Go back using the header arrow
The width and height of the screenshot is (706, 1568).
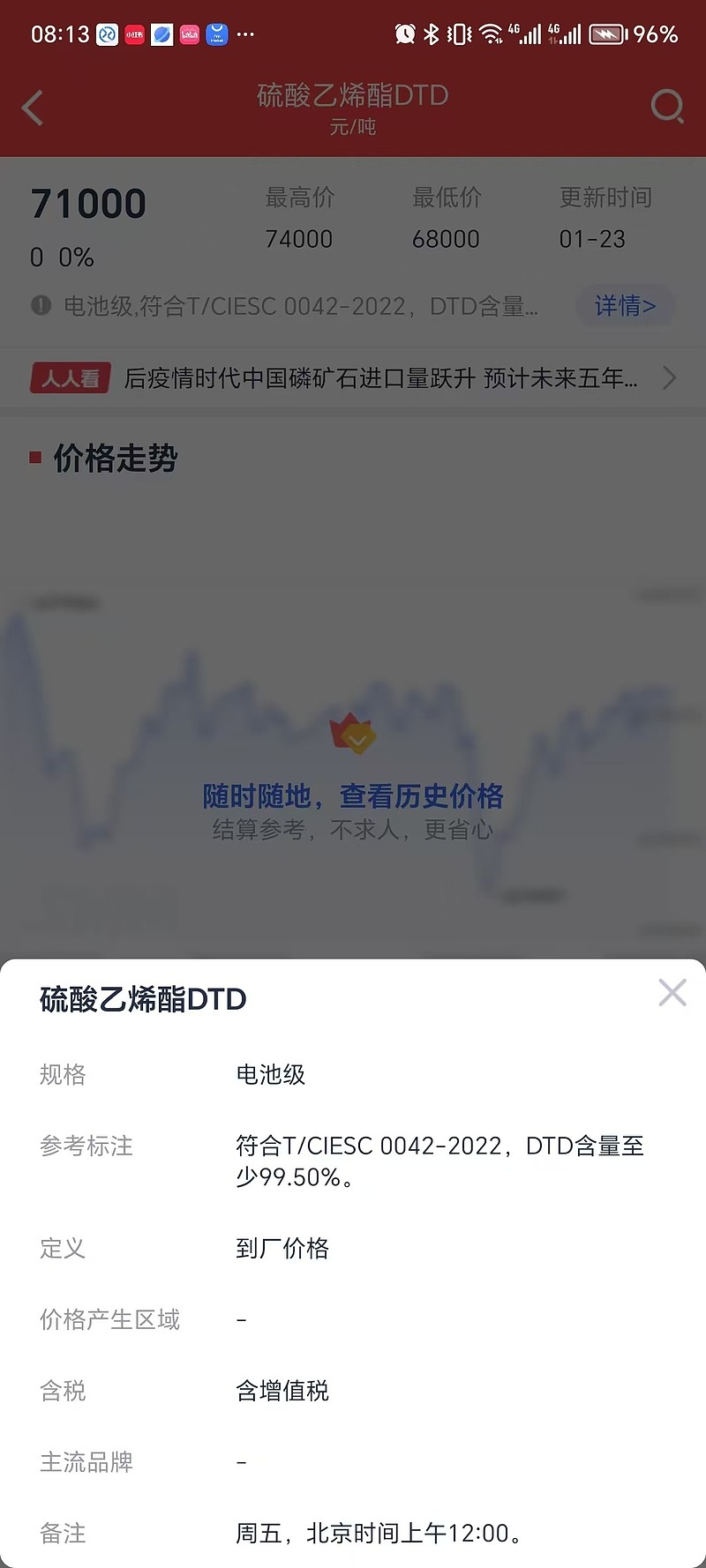pos(33,108)
